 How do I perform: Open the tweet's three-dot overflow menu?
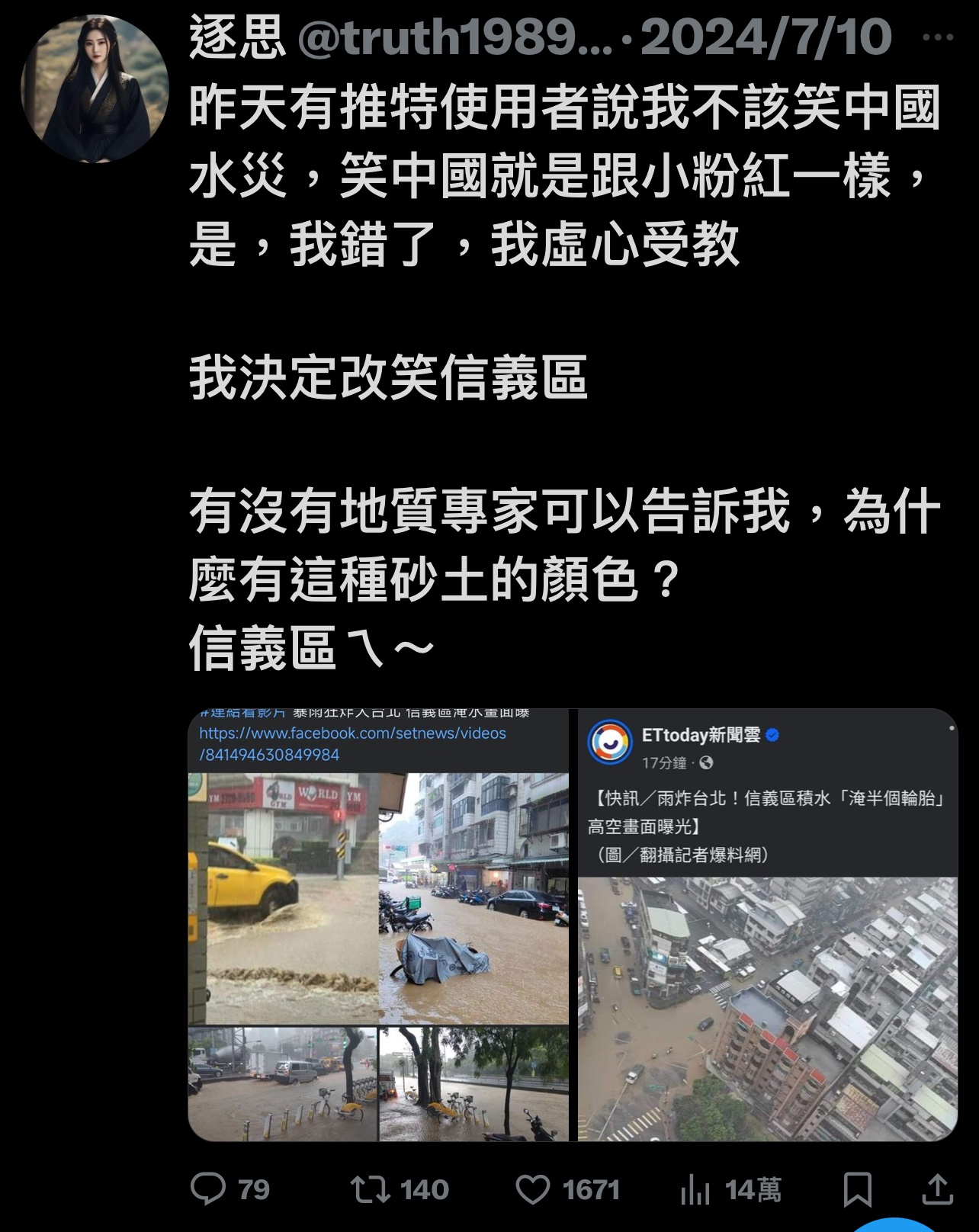937,37
